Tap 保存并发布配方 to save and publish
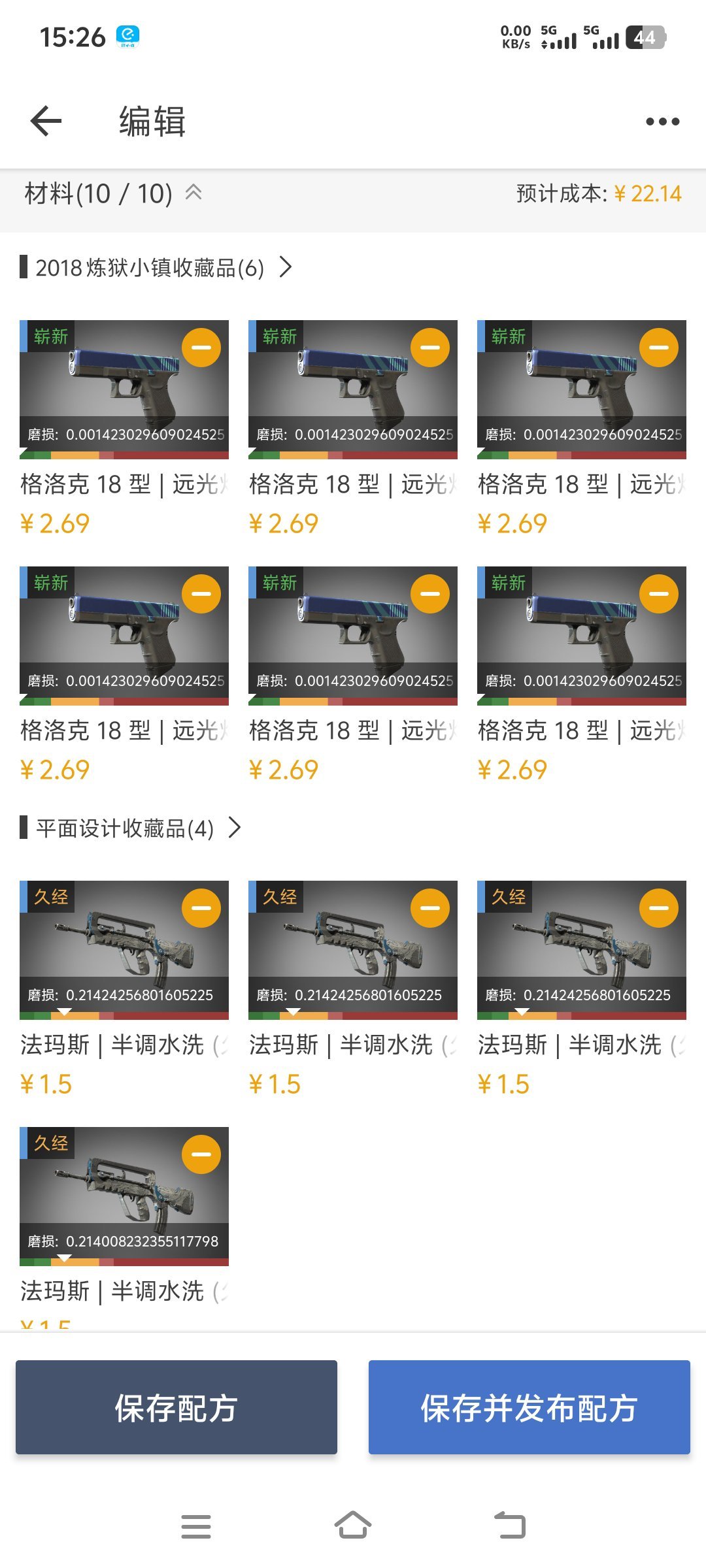The height and width of the screenshot is (1568, 706). click(529, 1407)
